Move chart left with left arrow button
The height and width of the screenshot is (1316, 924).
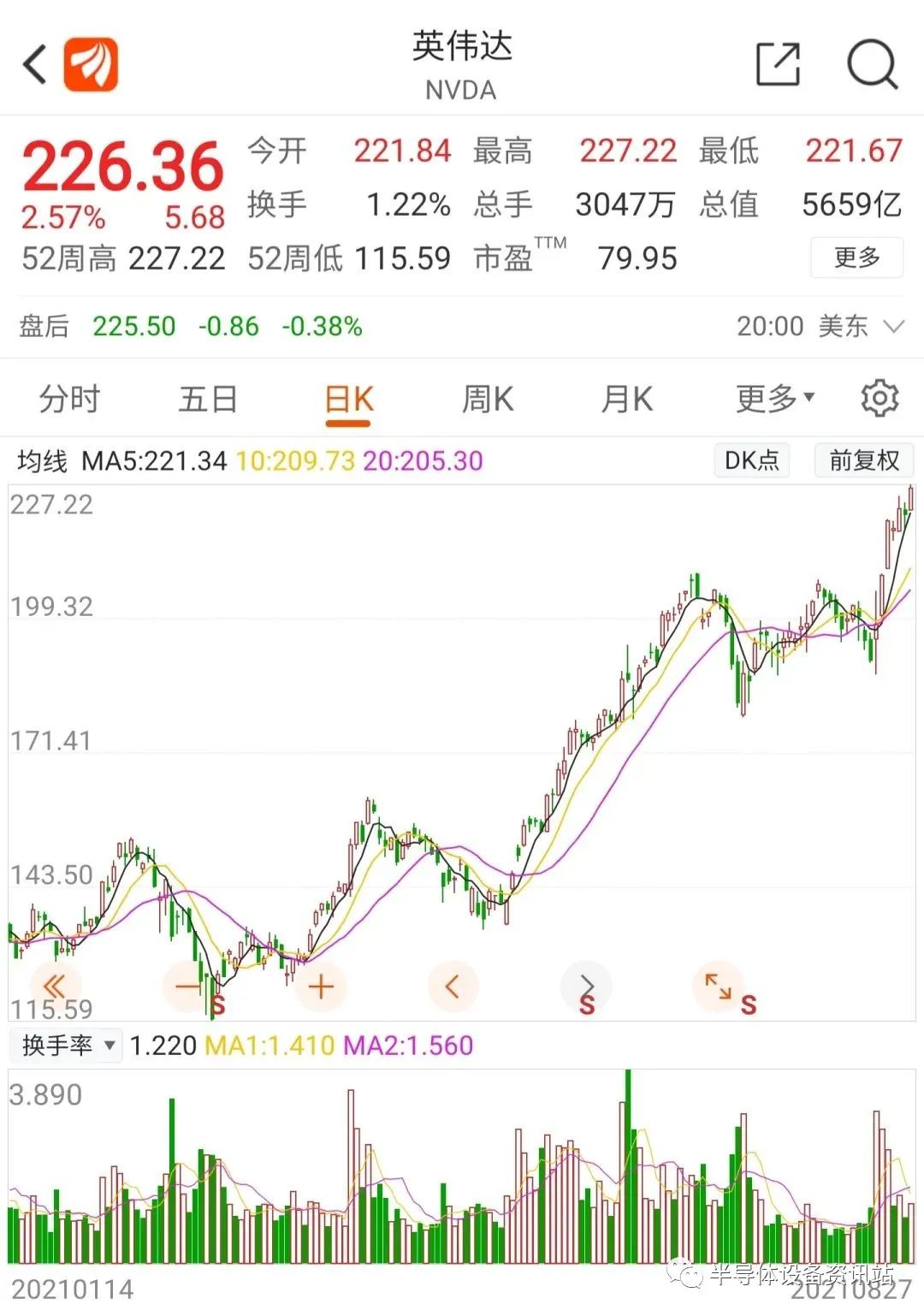pyautogui.click(x=453, y=987)
